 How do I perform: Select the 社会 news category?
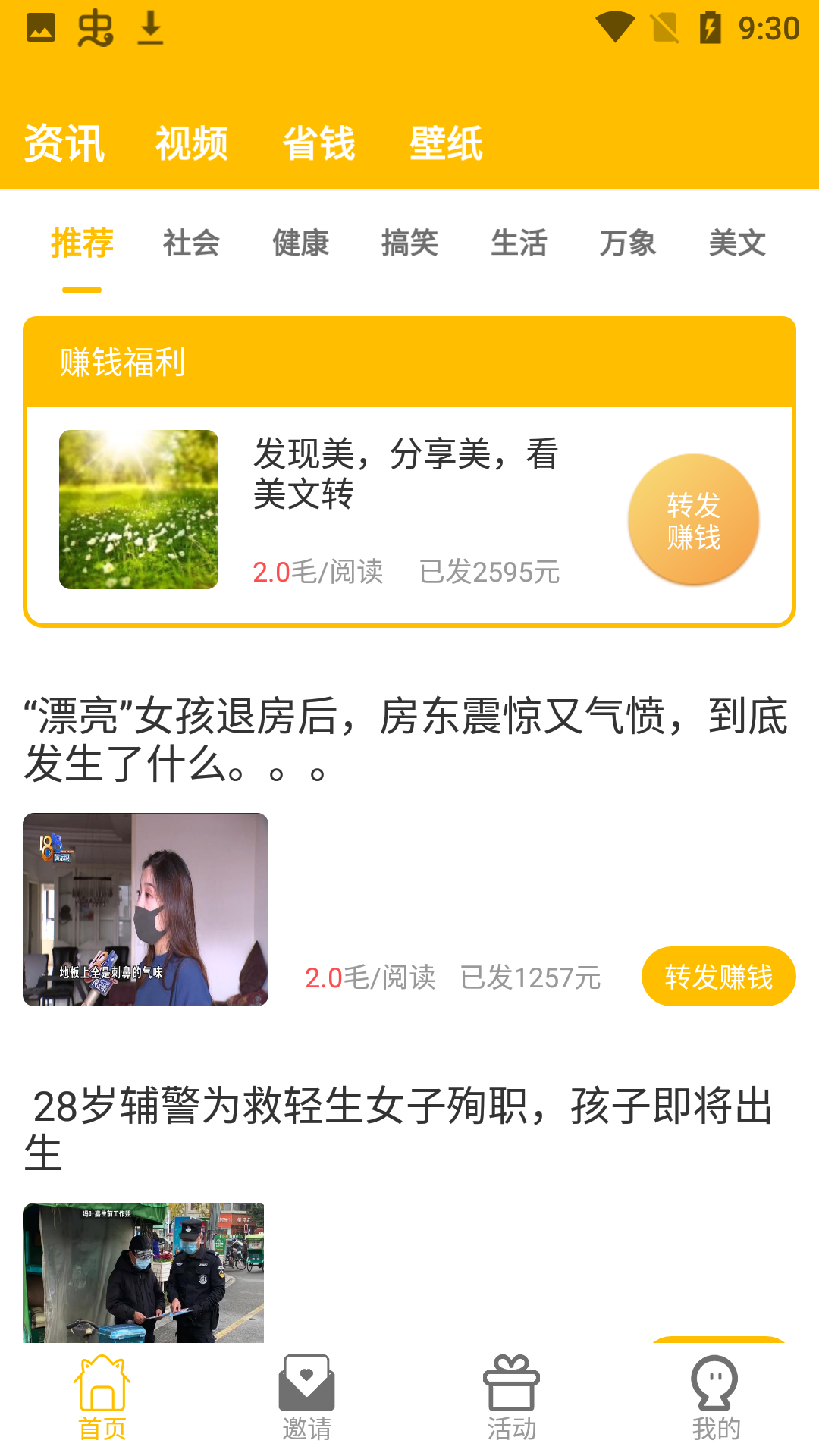(x=190, y=244)
